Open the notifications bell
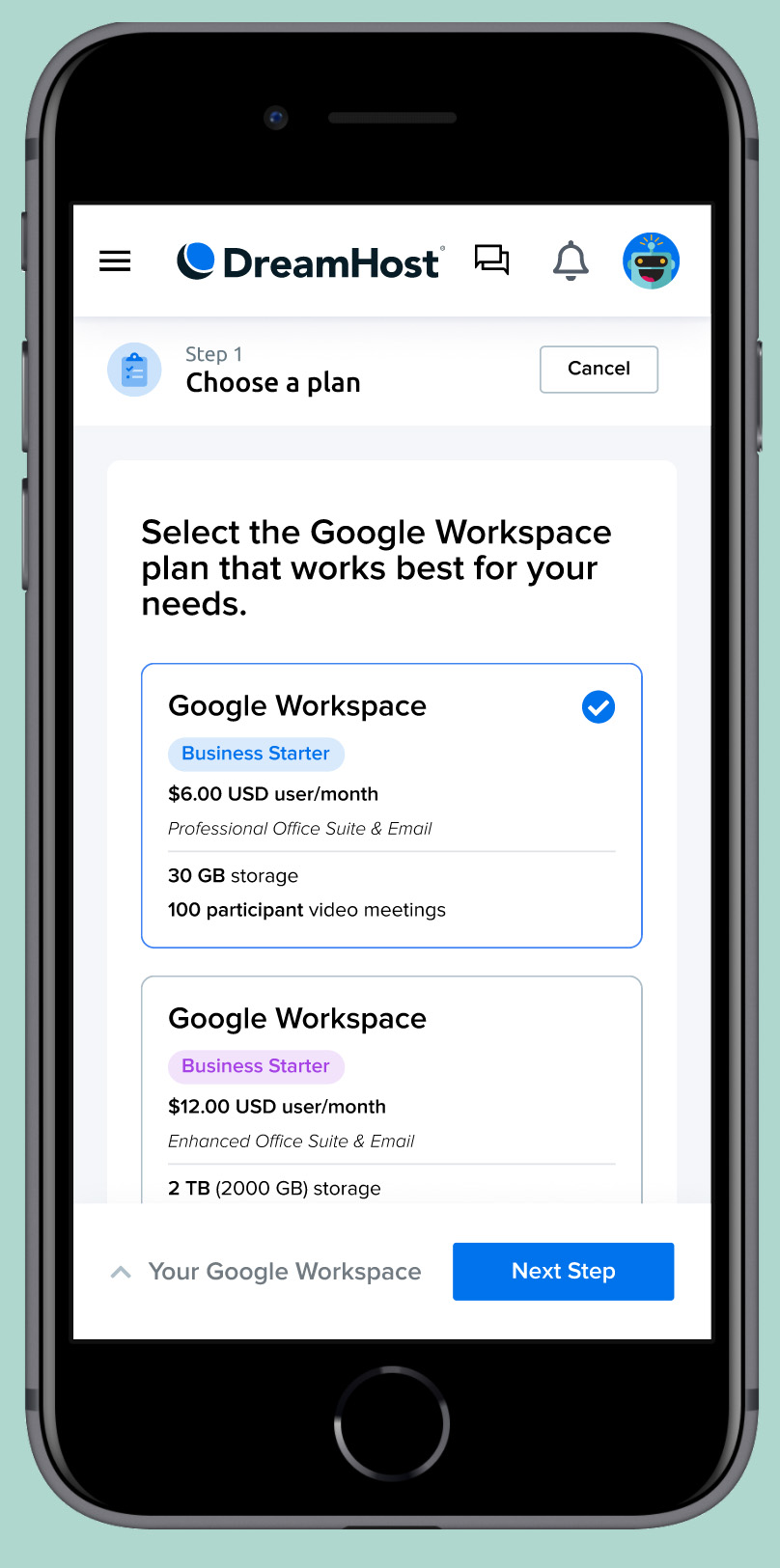 [x=571, y=261]
